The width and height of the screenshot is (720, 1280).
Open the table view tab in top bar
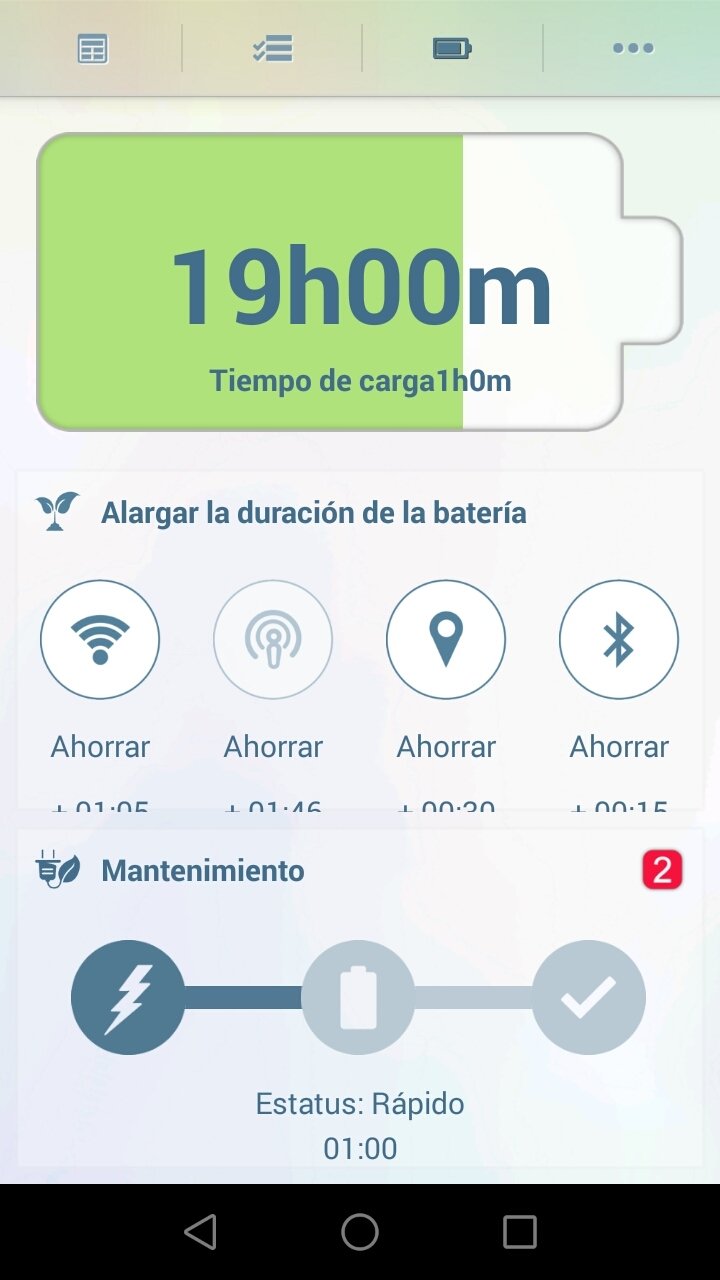(92, 49)
